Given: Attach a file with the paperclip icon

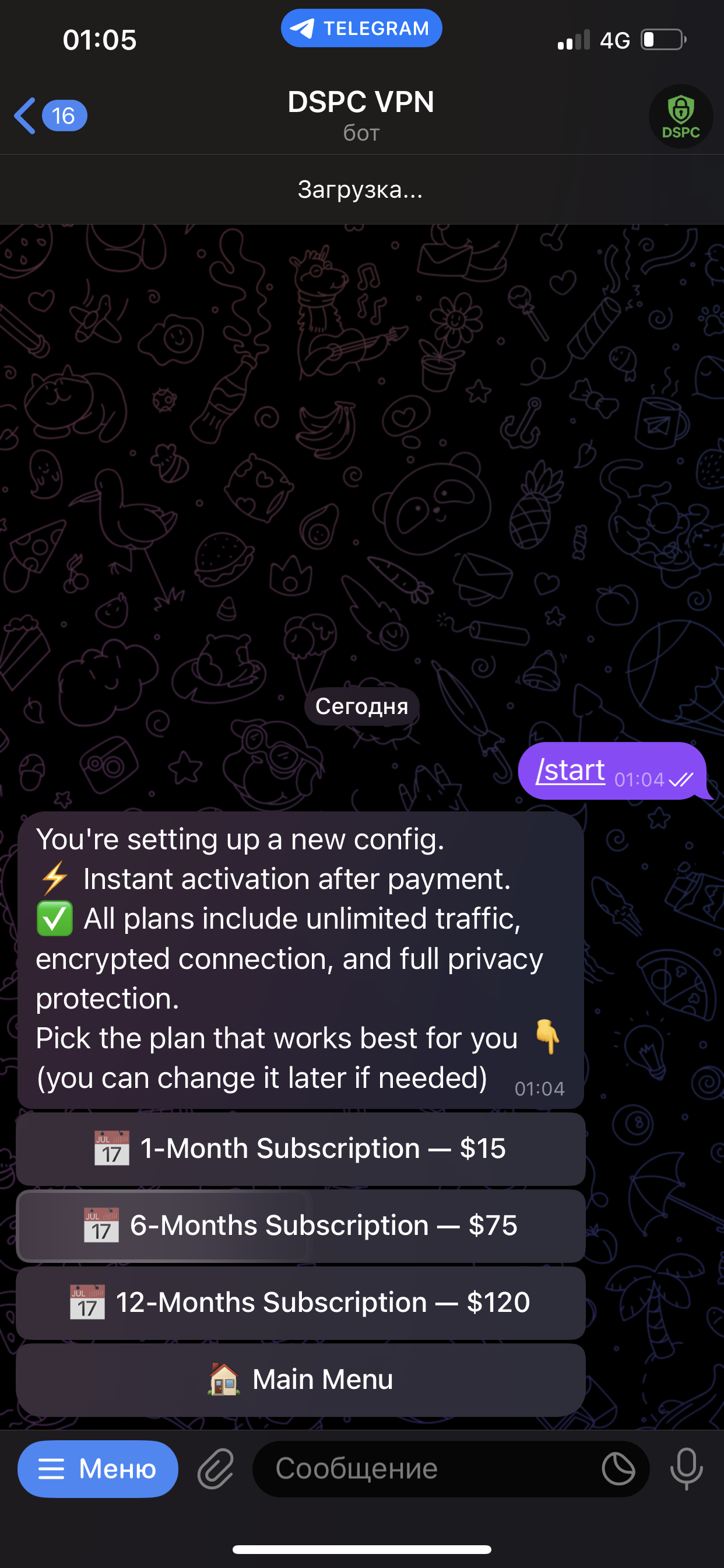Looking at the screenshot, I should pos(216,1469).
